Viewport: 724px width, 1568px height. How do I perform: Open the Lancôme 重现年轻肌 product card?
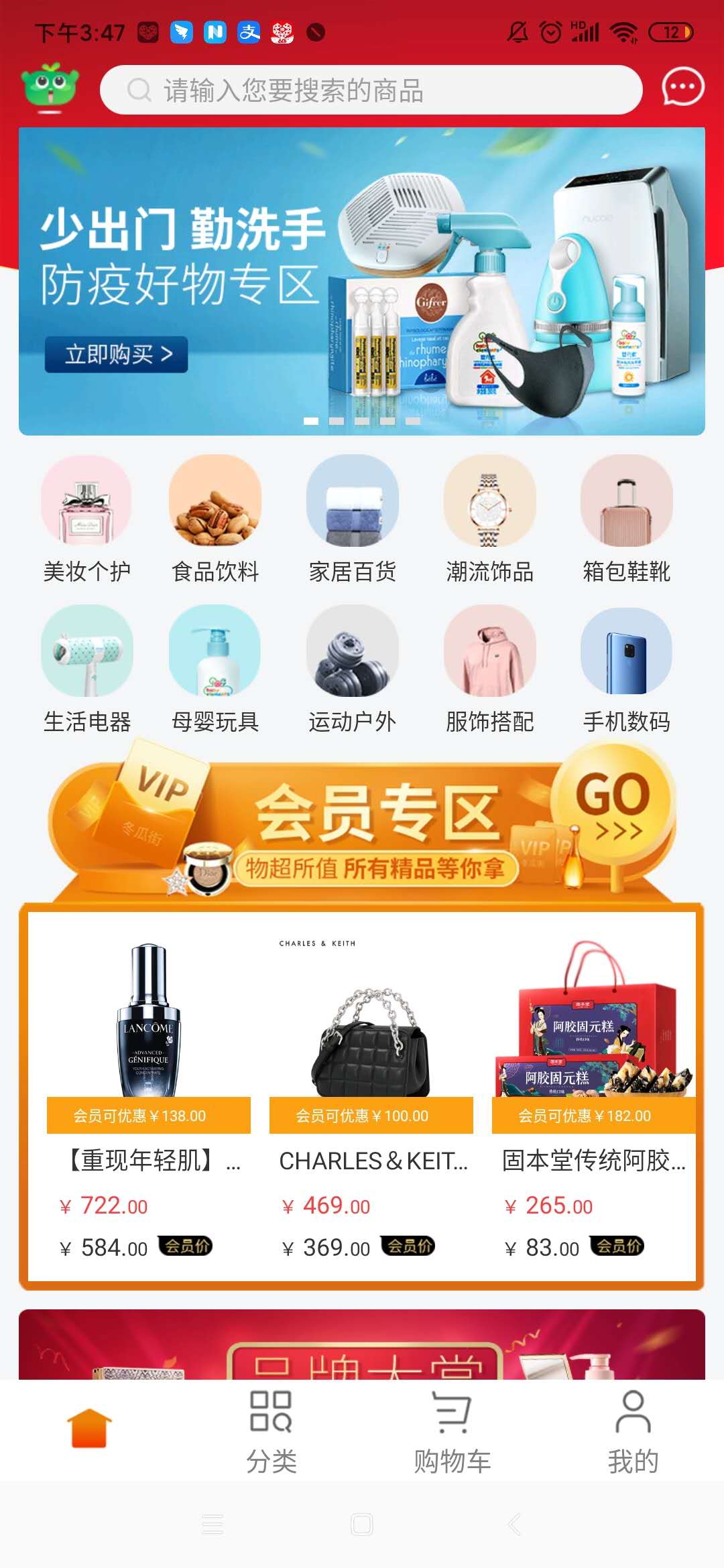click(x=149, y=1099)
